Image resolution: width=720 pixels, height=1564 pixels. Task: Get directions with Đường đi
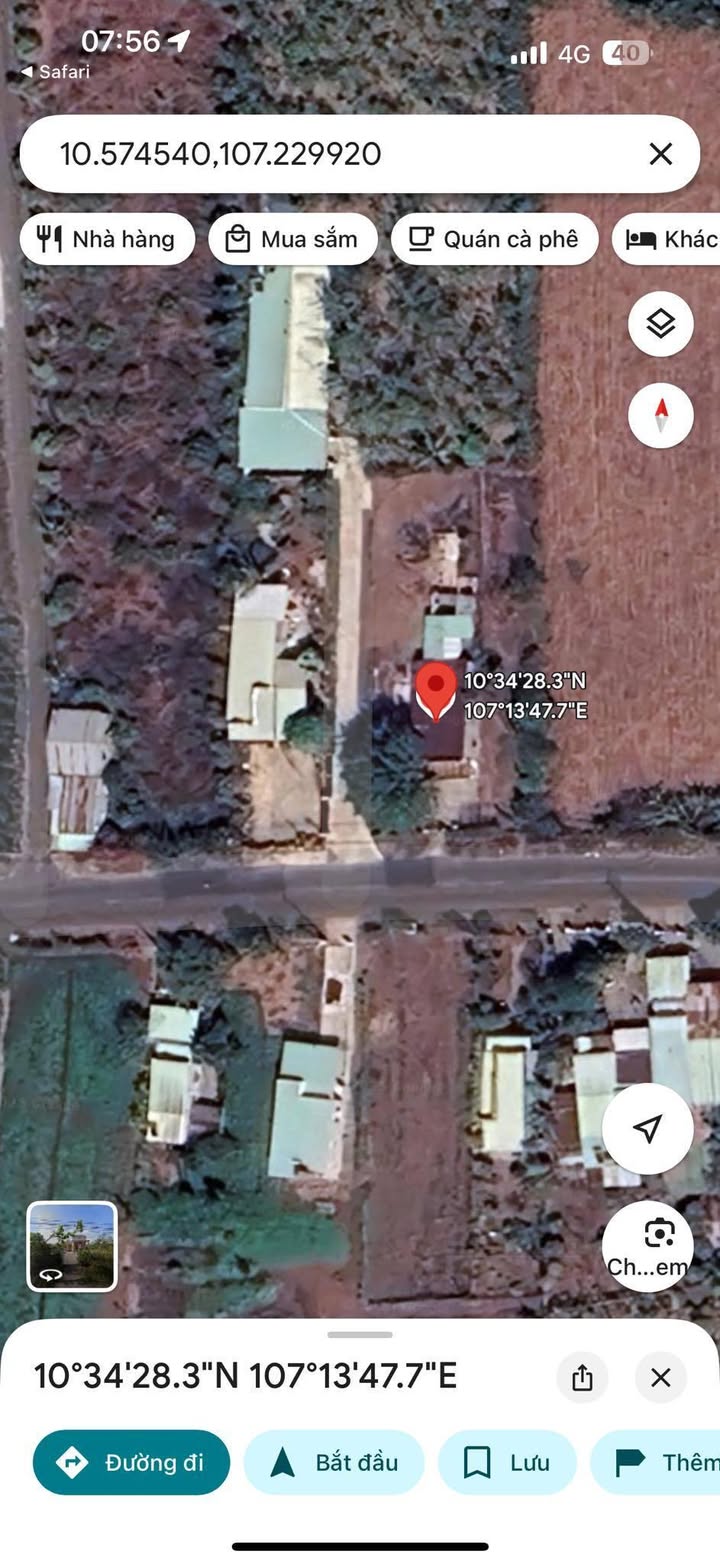click(x=131, y=1462)
